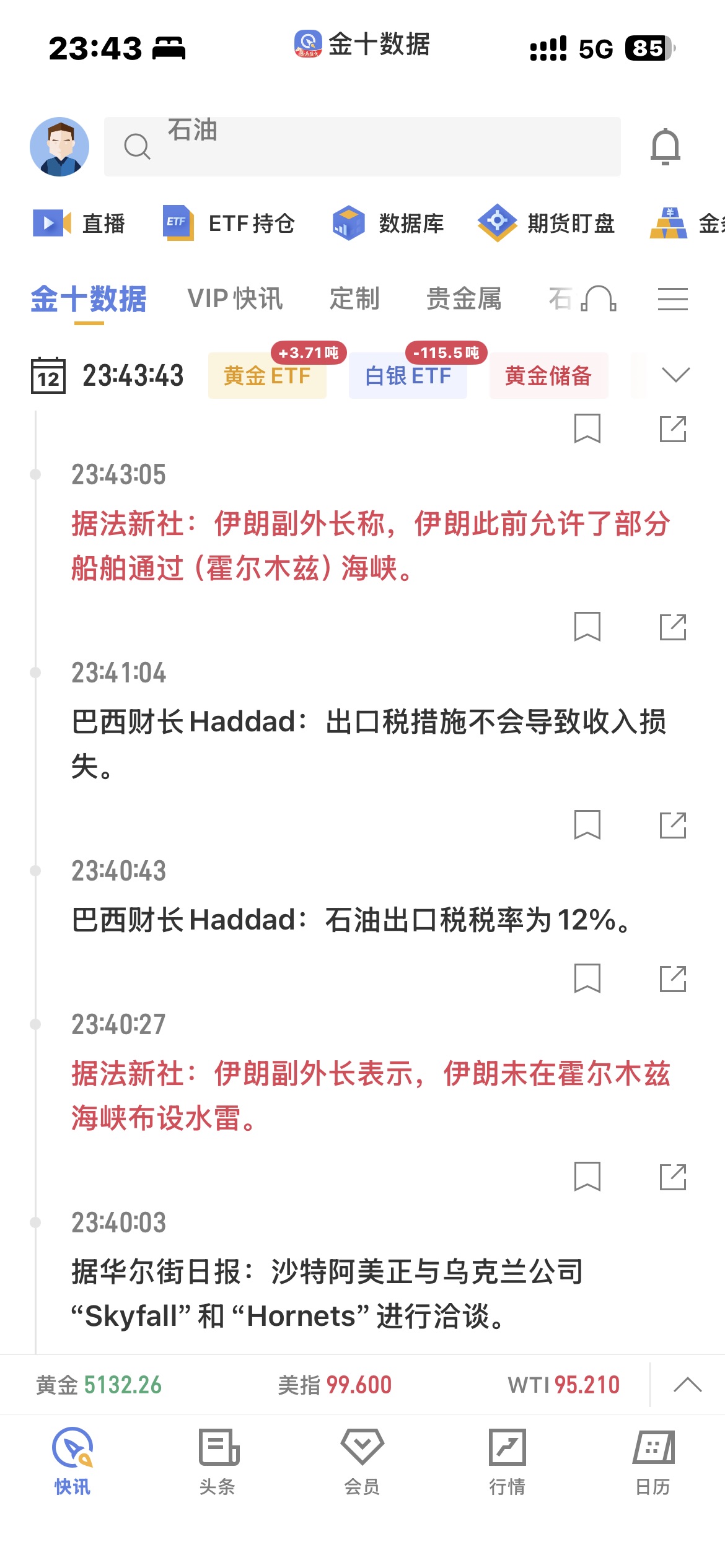Image resolution: width=725 pixels, height=1568 pixels.
Task: Tap the headphone audio broadcast icon
Action: pos(599,299)
